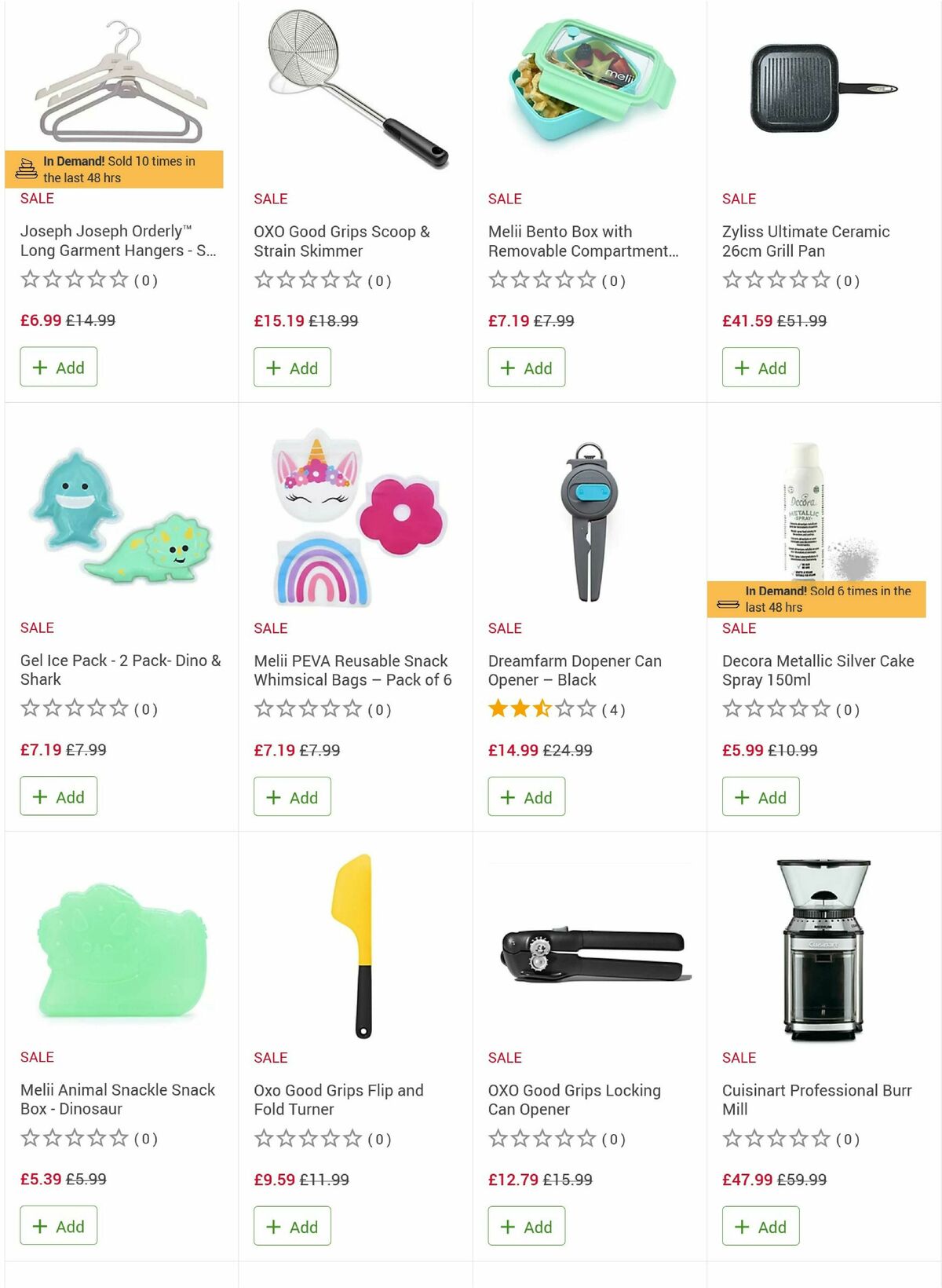Image resolution: width=942 pixels, height=1288 pixels.
Task: Open OXO Good Grips Locking Can Opener title
Action: point(574,1100)
